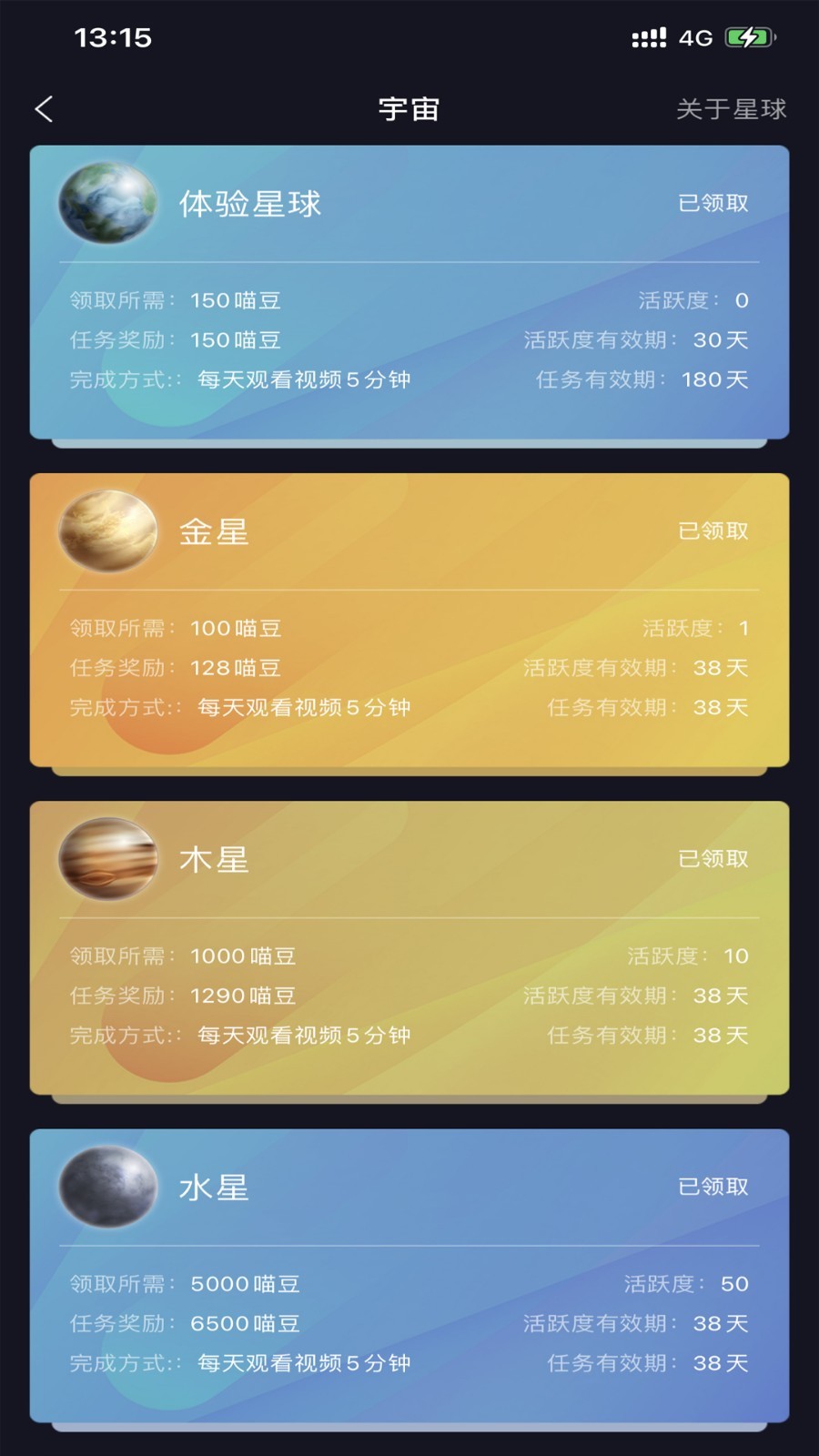The height and width of the screenshot is (1456, 819).
Task: Click the Mercury planet icon on 水星 card
Action: point(107,1188)
